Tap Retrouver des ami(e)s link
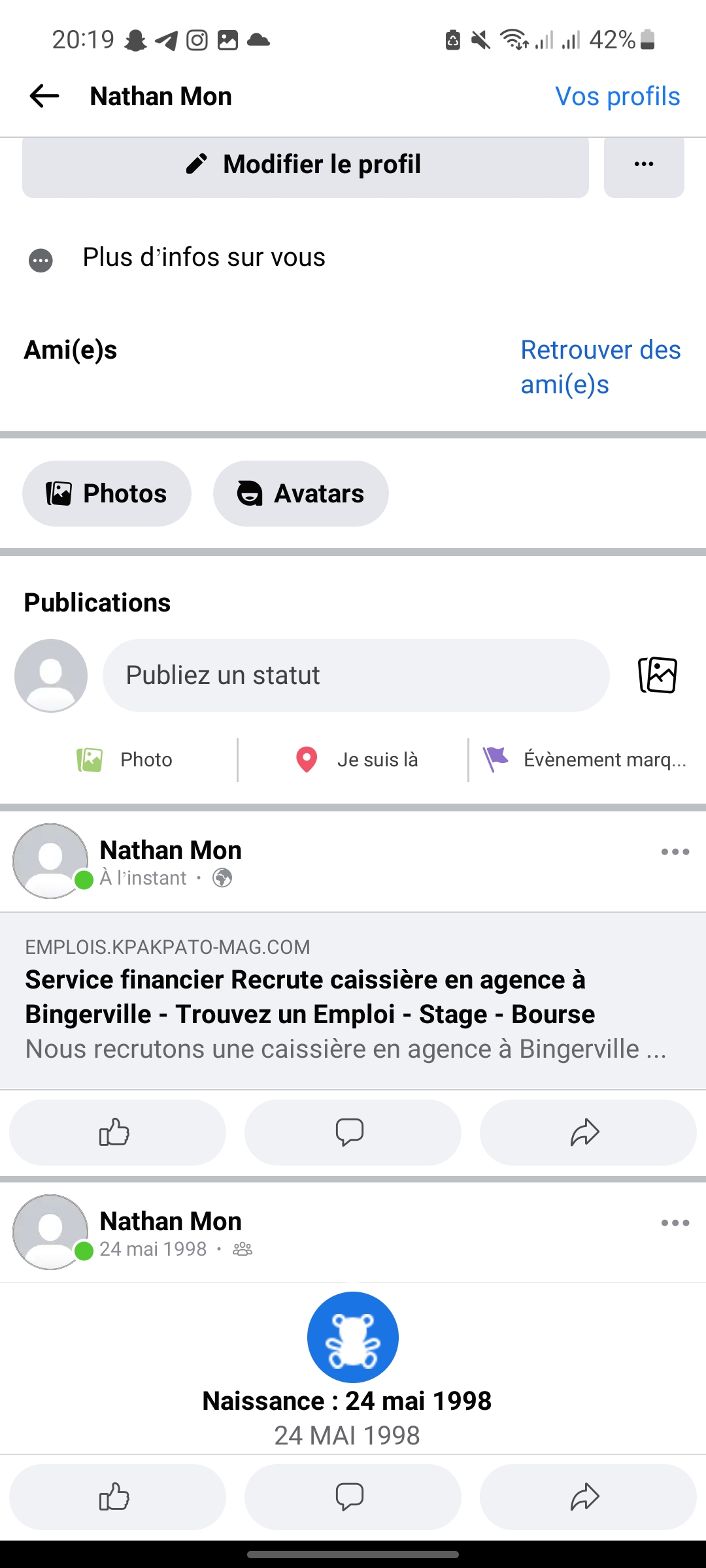 click(x=600, y=367)
